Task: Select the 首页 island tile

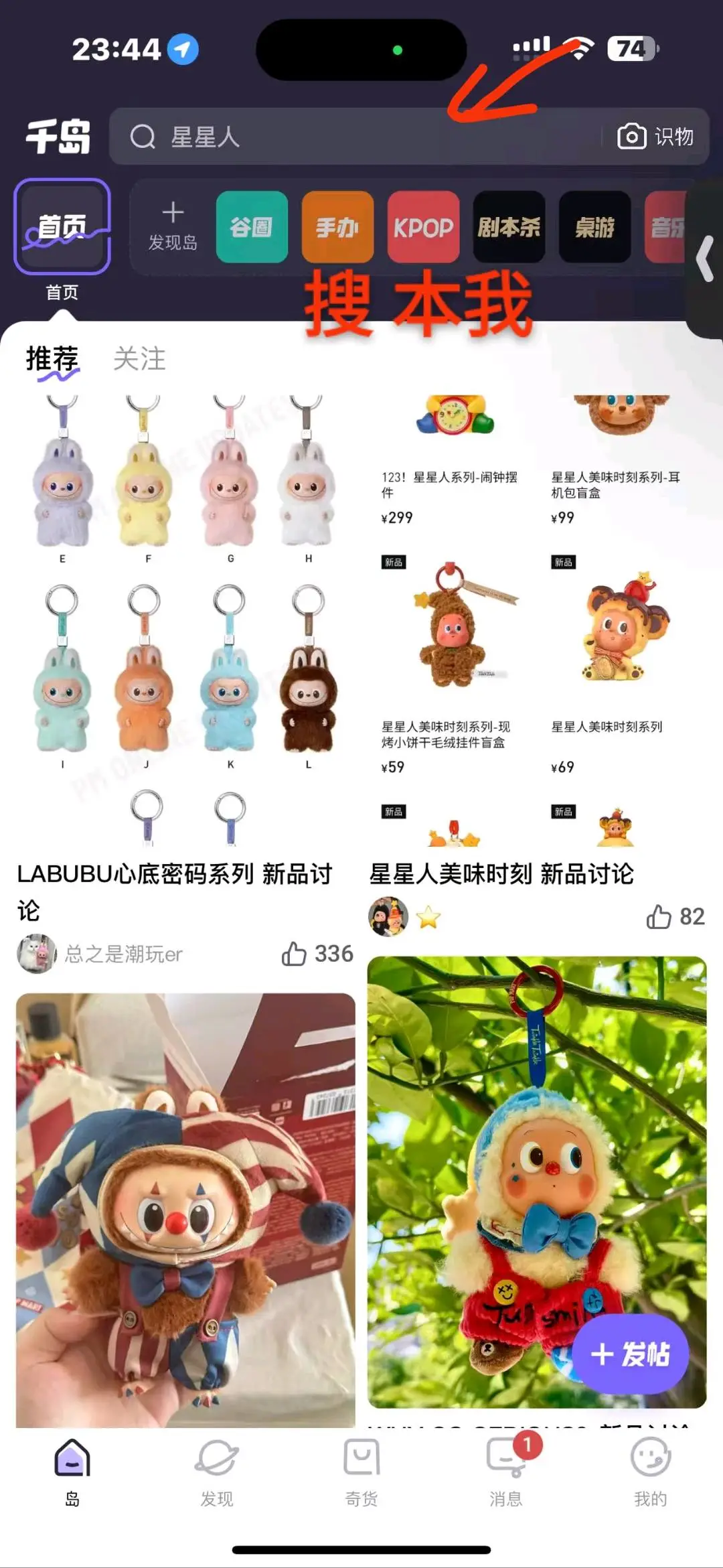Action: point(62,226)
